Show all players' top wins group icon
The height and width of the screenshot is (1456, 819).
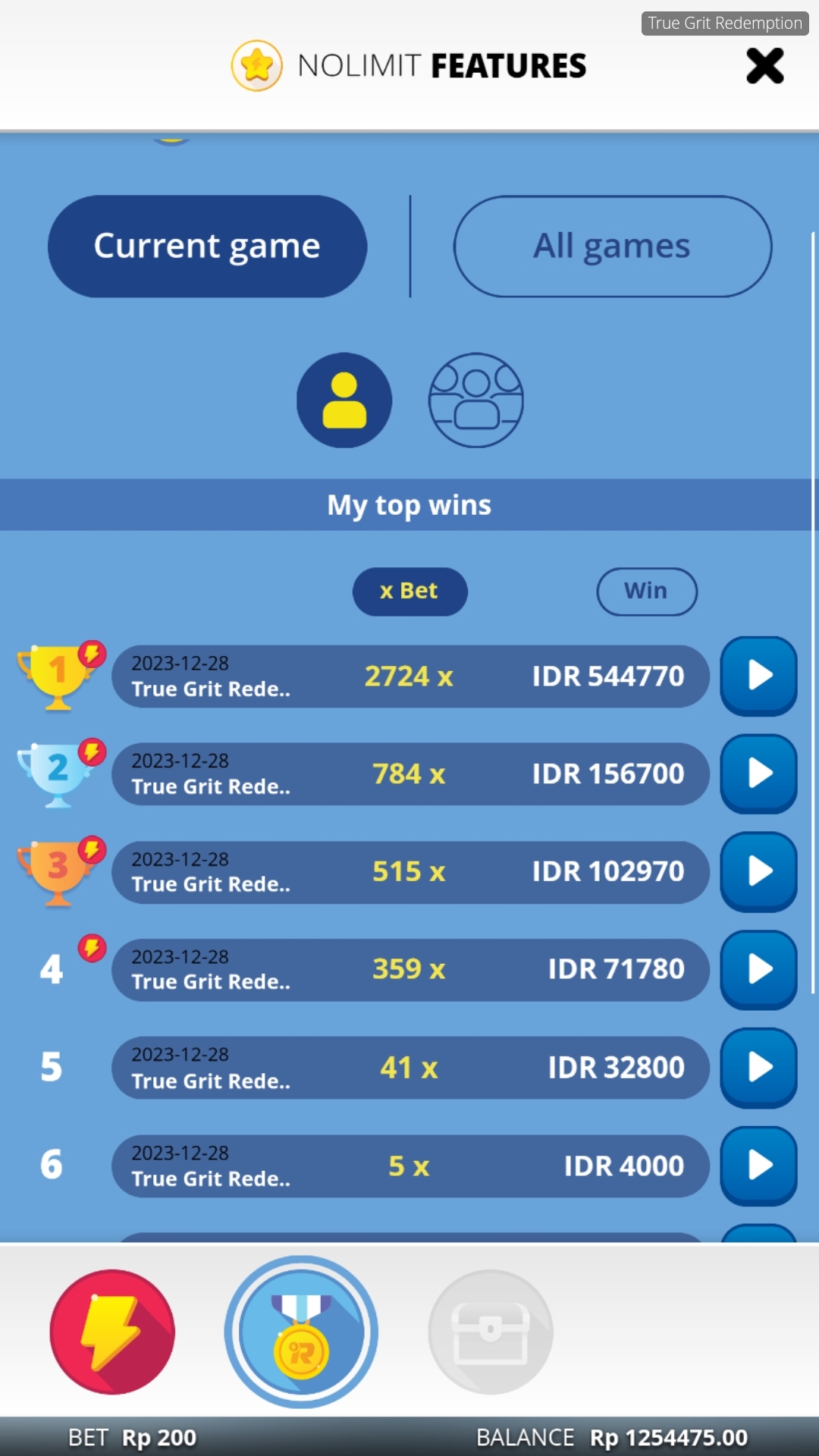(x=476, y=400)
